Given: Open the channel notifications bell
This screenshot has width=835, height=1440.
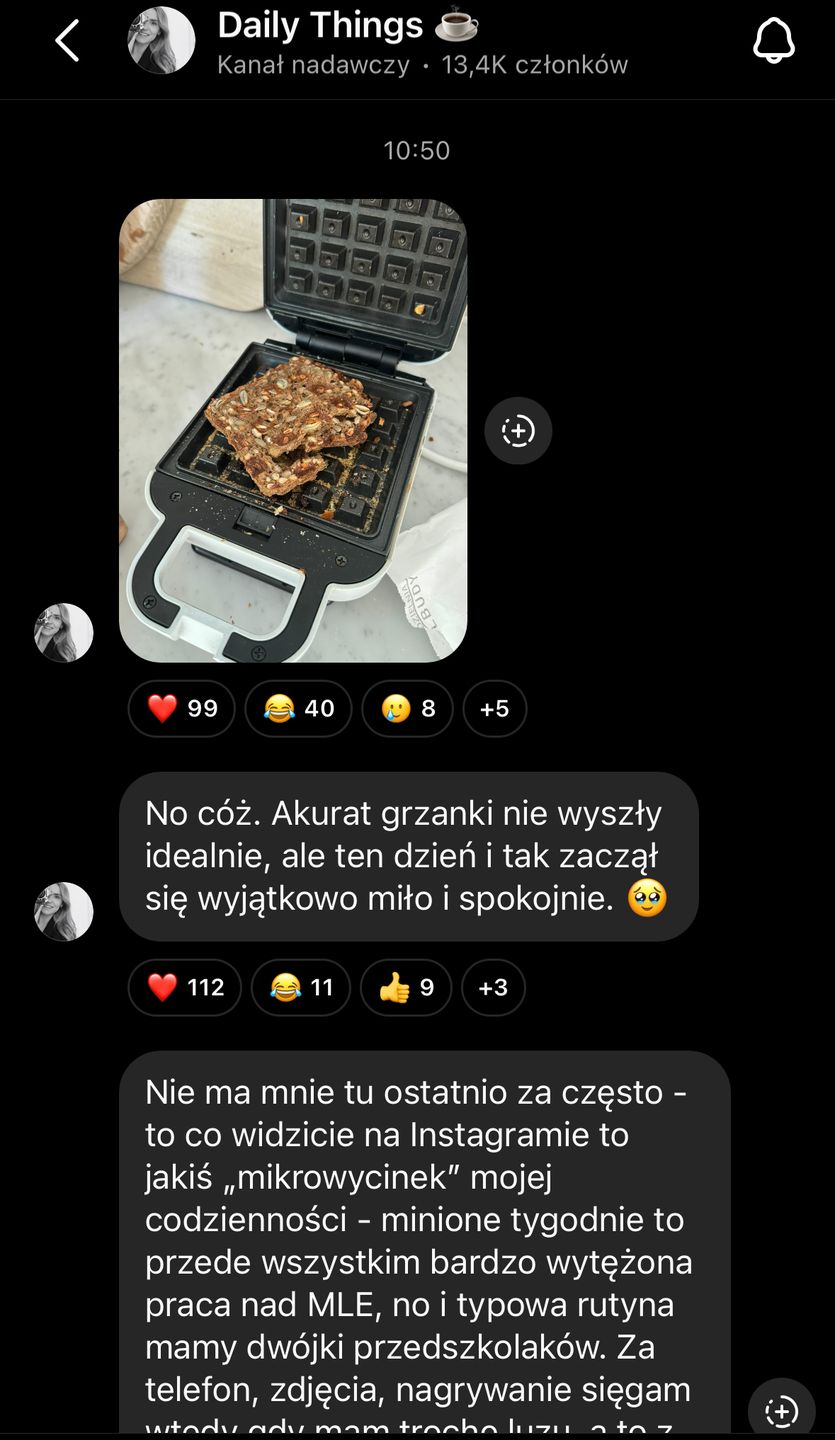Looking at the screenshot, I should [x=773, y=42].
